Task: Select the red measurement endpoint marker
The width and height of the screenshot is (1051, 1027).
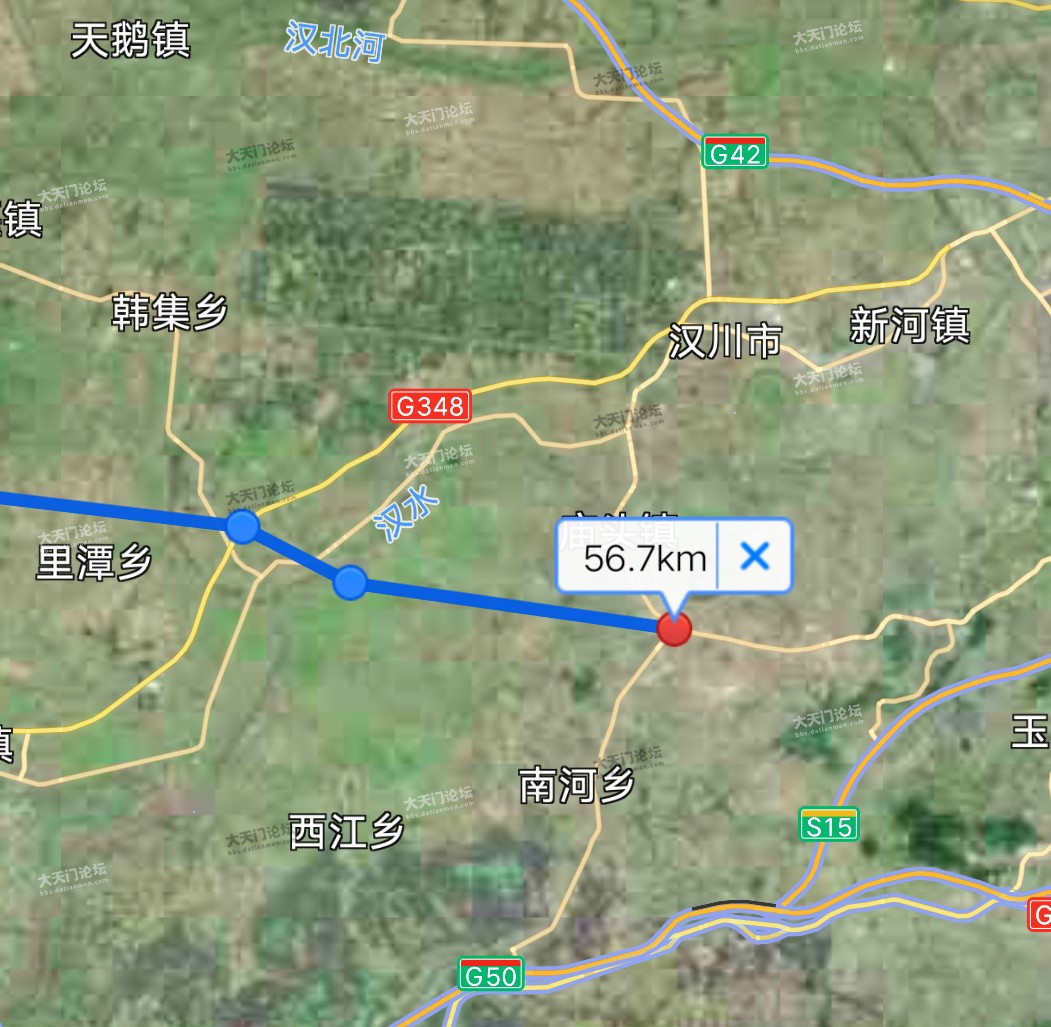Action: tap(674, 629)
